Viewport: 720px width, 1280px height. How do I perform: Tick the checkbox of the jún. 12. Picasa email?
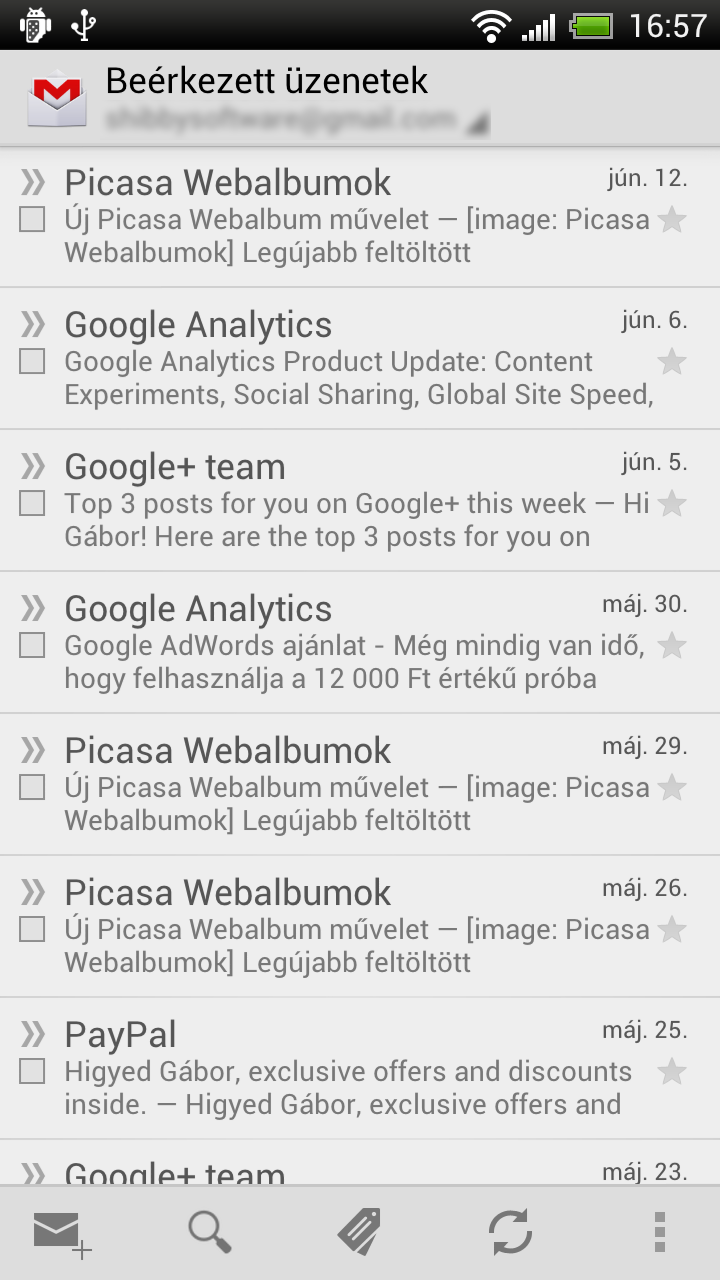coord(32,220)
